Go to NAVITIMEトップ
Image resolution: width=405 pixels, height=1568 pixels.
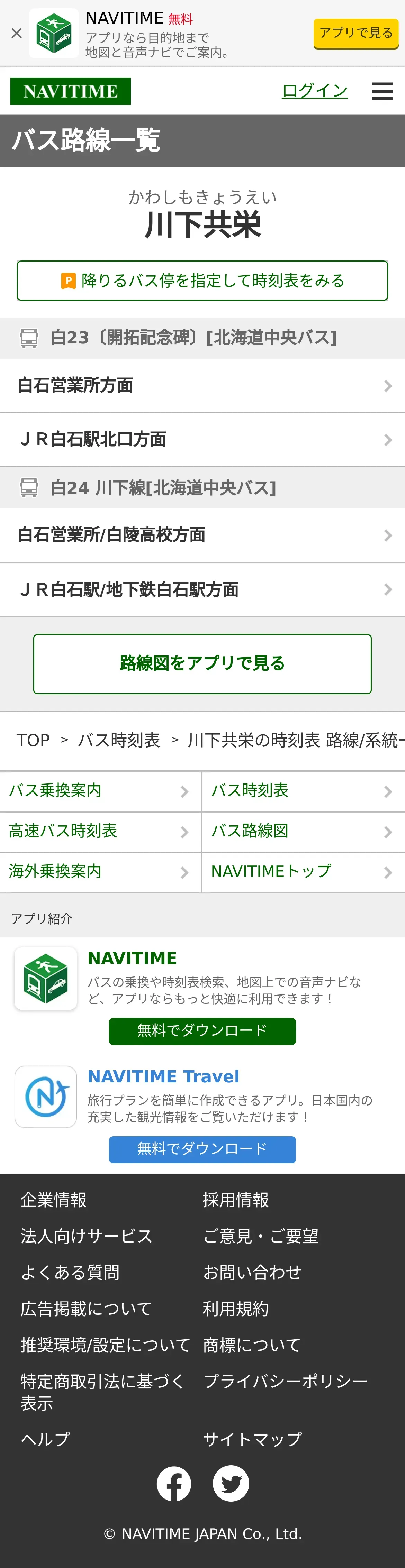(x=303, y=872)
